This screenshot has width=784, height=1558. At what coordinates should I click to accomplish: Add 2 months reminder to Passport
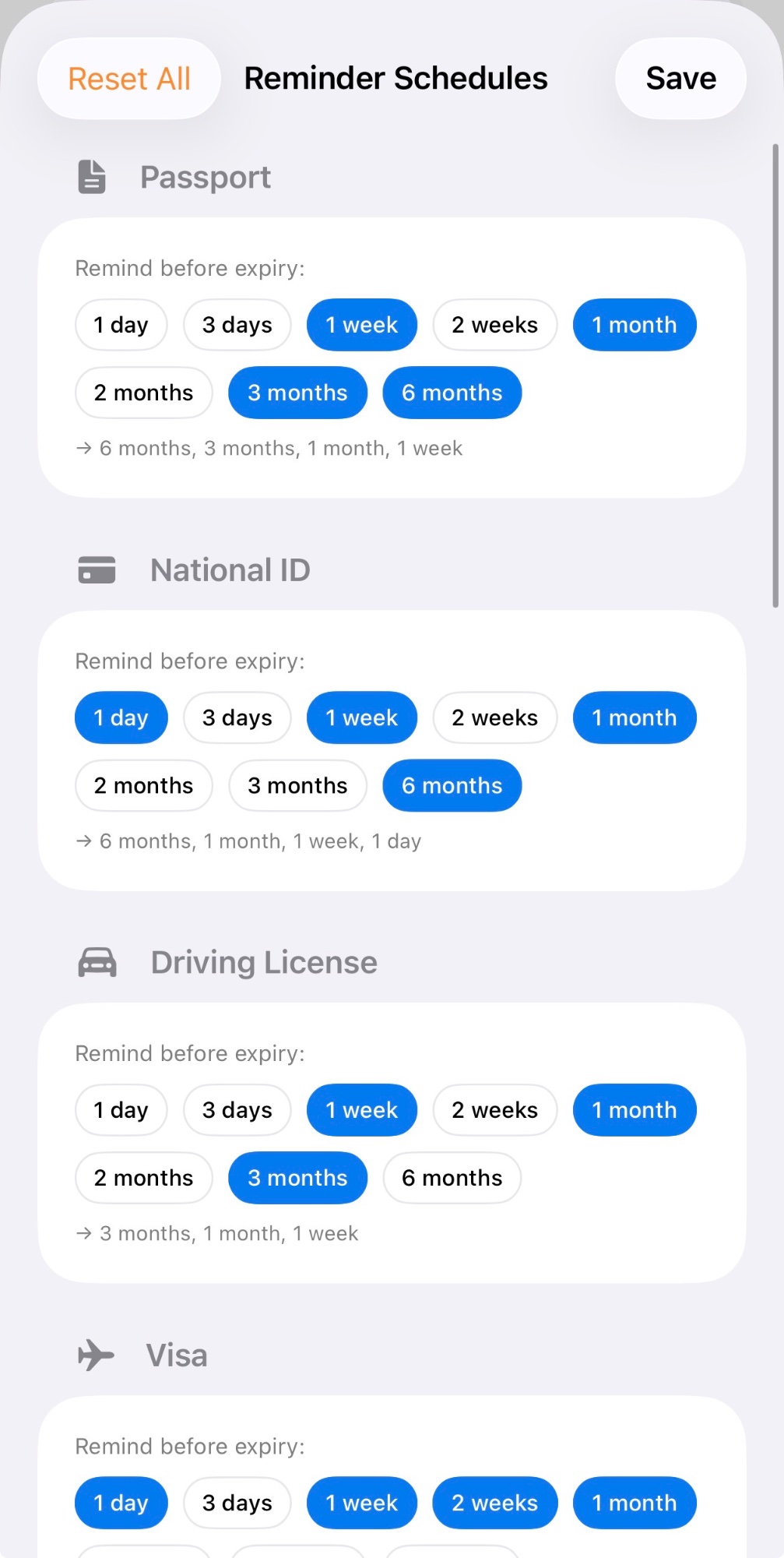coord(143,393)
